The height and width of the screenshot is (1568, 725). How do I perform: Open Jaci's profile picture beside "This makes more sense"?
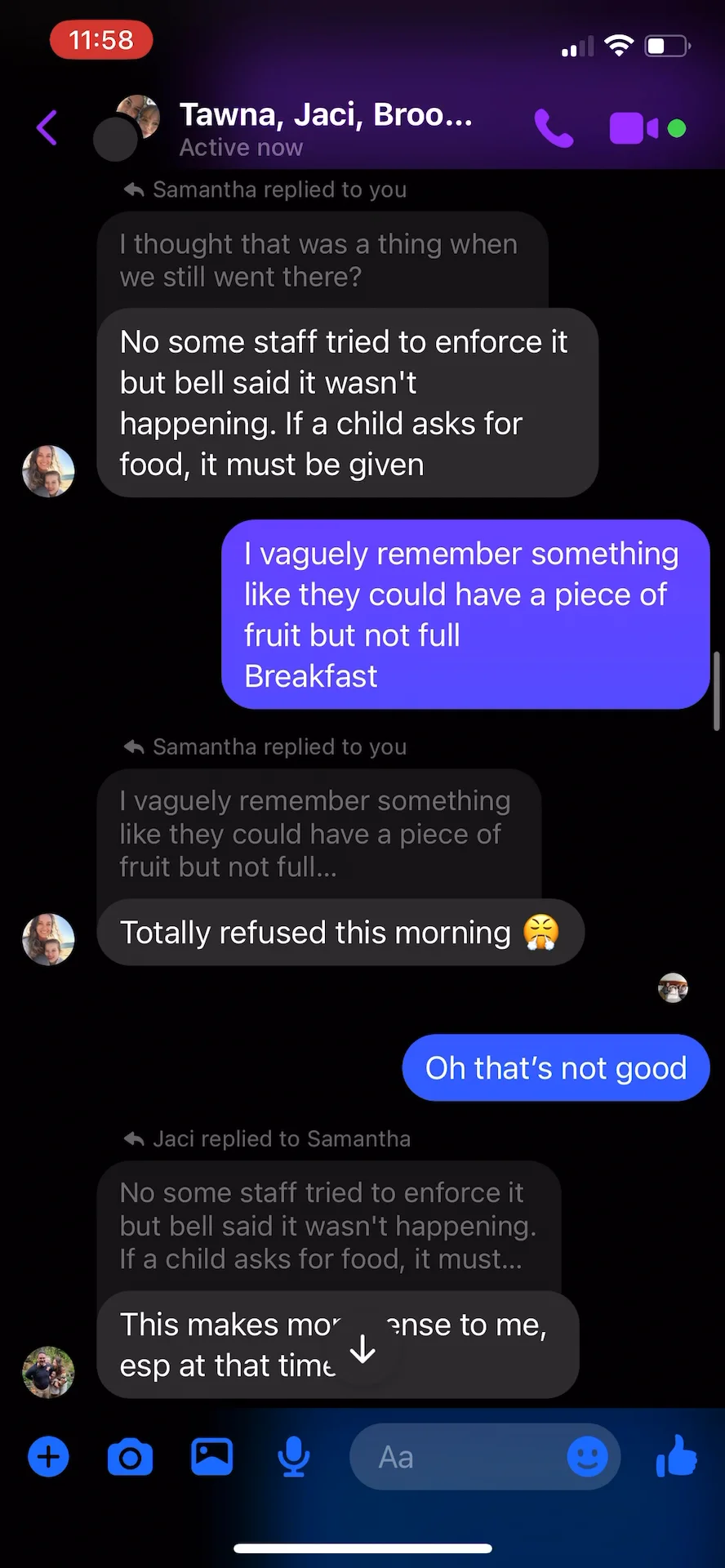point(48,1372)
